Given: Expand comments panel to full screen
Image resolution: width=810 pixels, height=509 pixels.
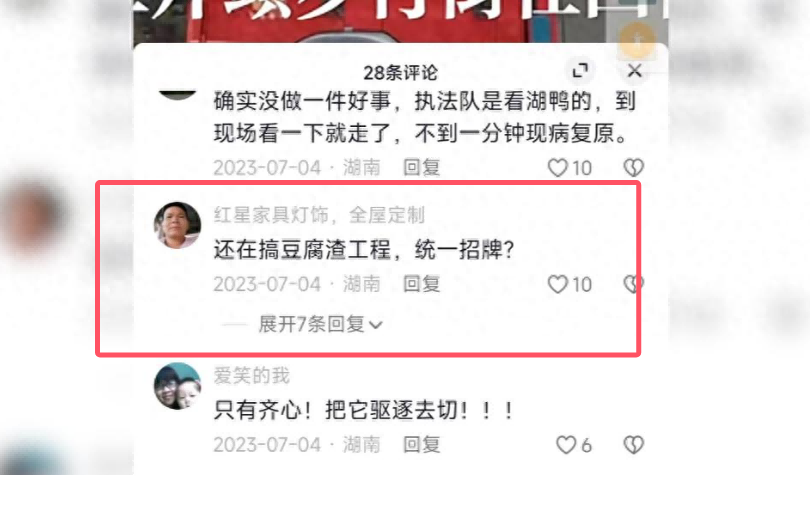Looking at the screenshot, I should pyautogui.click(x=579, y=71).
